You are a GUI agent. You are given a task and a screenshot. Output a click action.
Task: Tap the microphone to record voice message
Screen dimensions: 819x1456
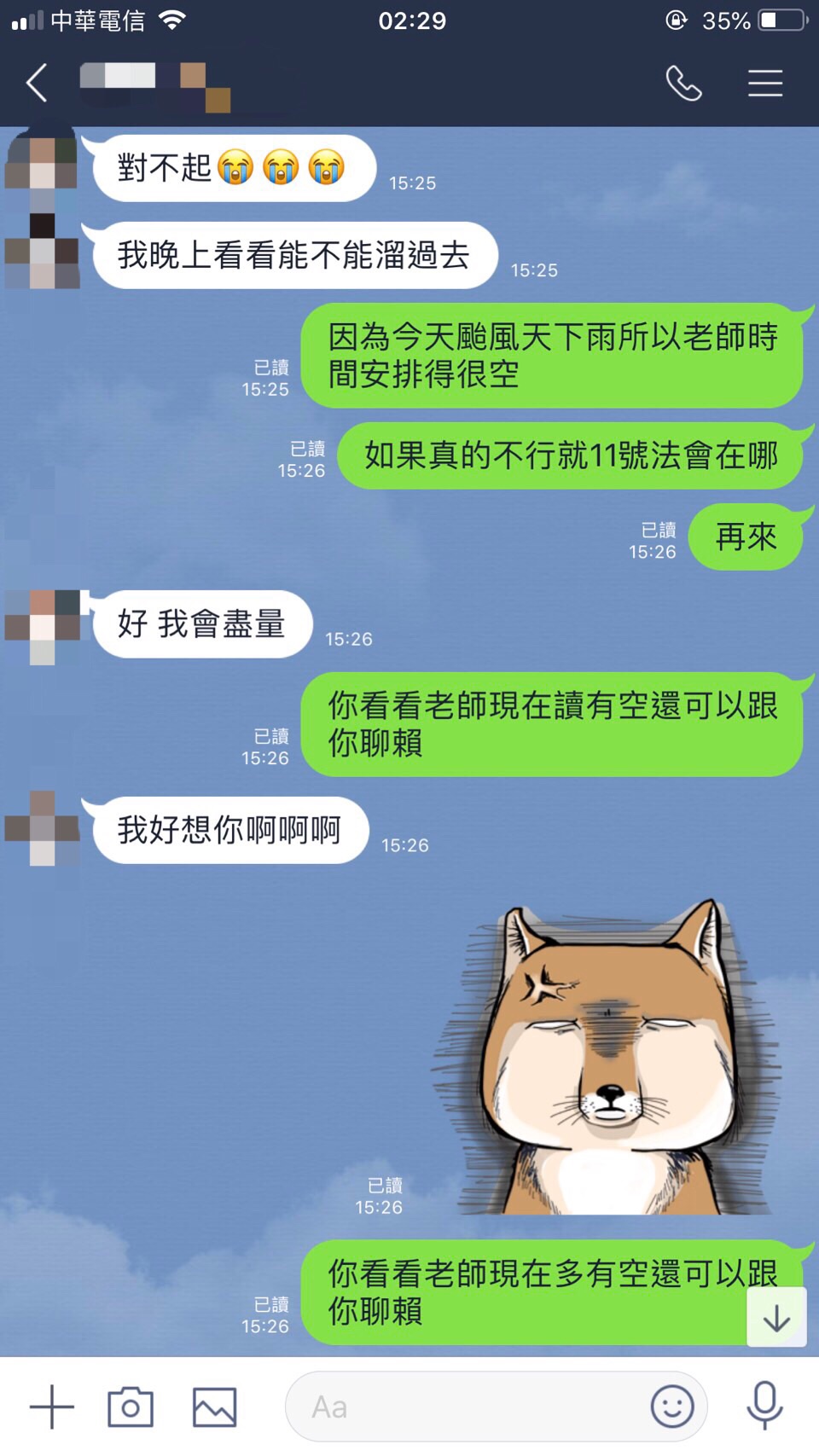[764, 1407]
